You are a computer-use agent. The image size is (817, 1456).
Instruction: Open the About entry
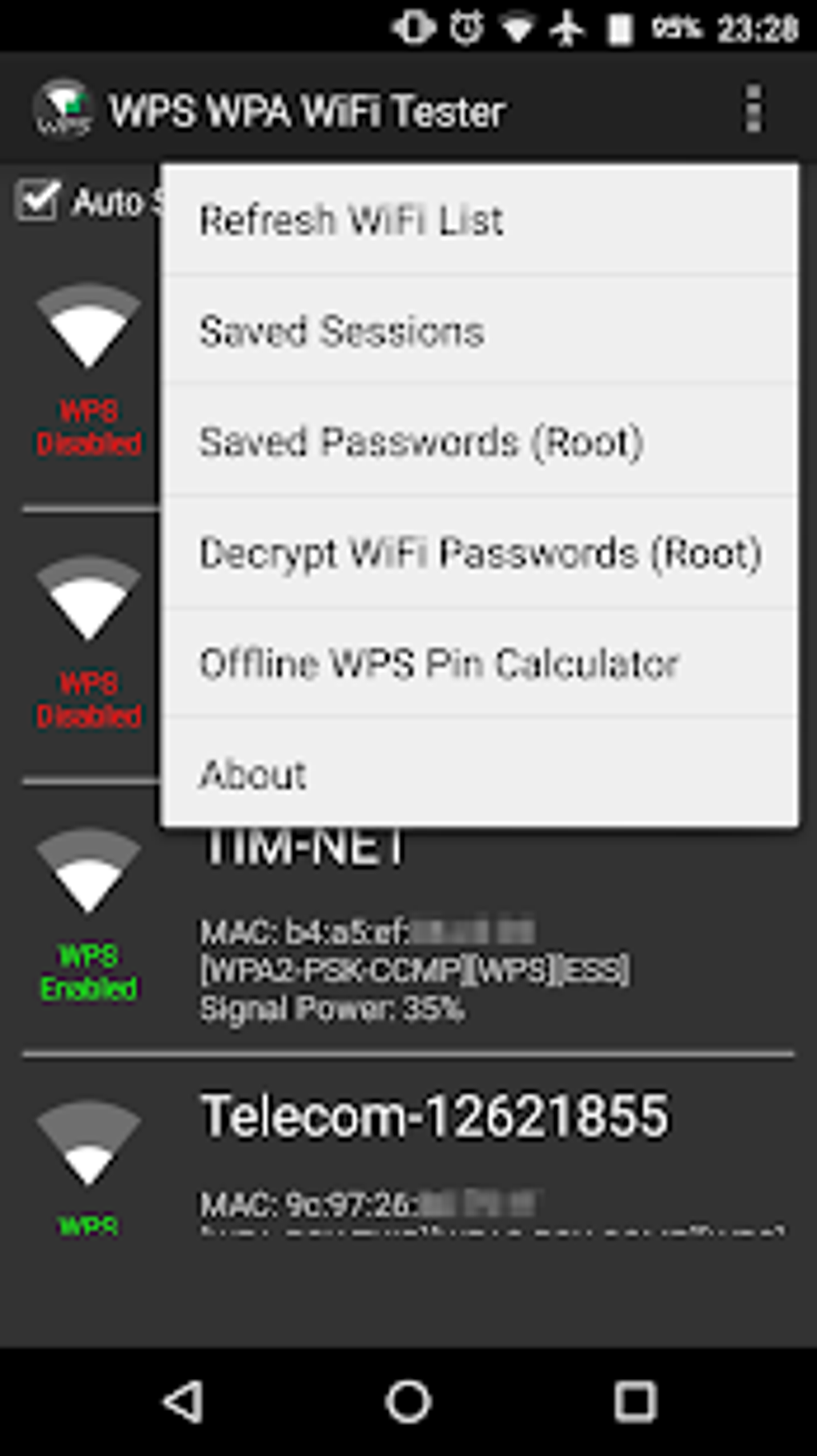[479, 773]
